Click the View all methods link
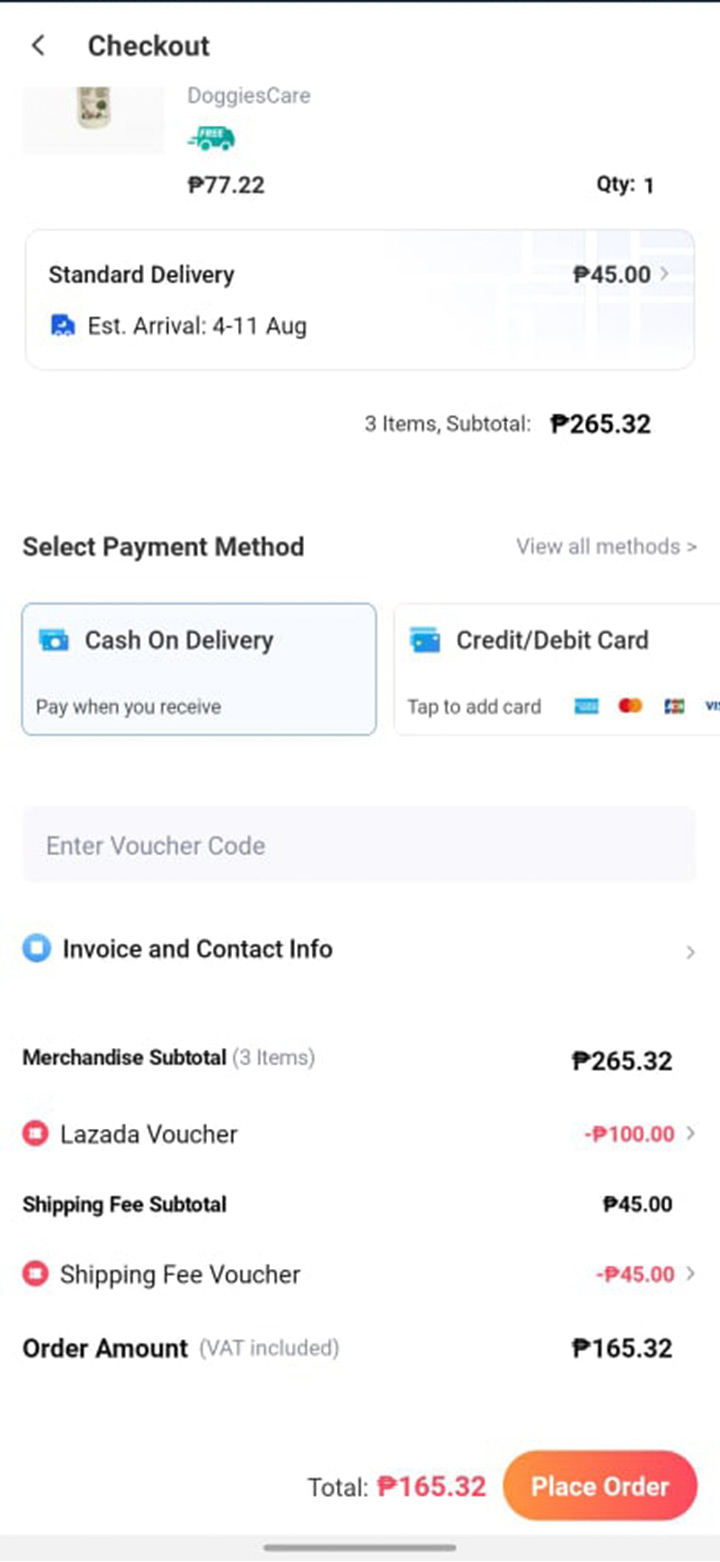720x1562 pixels. click(605, 547)
